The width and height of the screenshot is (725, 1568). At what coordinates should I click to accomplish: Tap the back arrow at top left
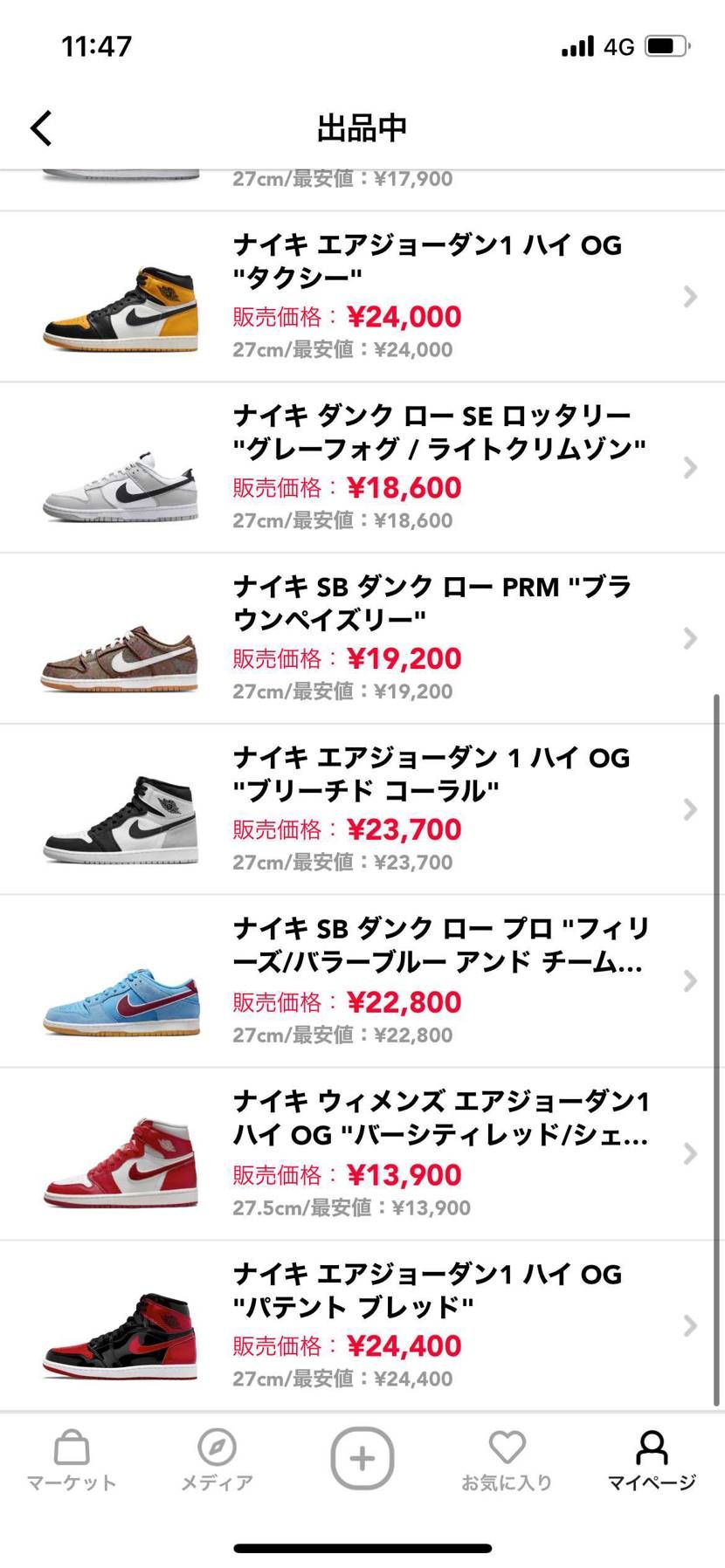tap(40, 127)
